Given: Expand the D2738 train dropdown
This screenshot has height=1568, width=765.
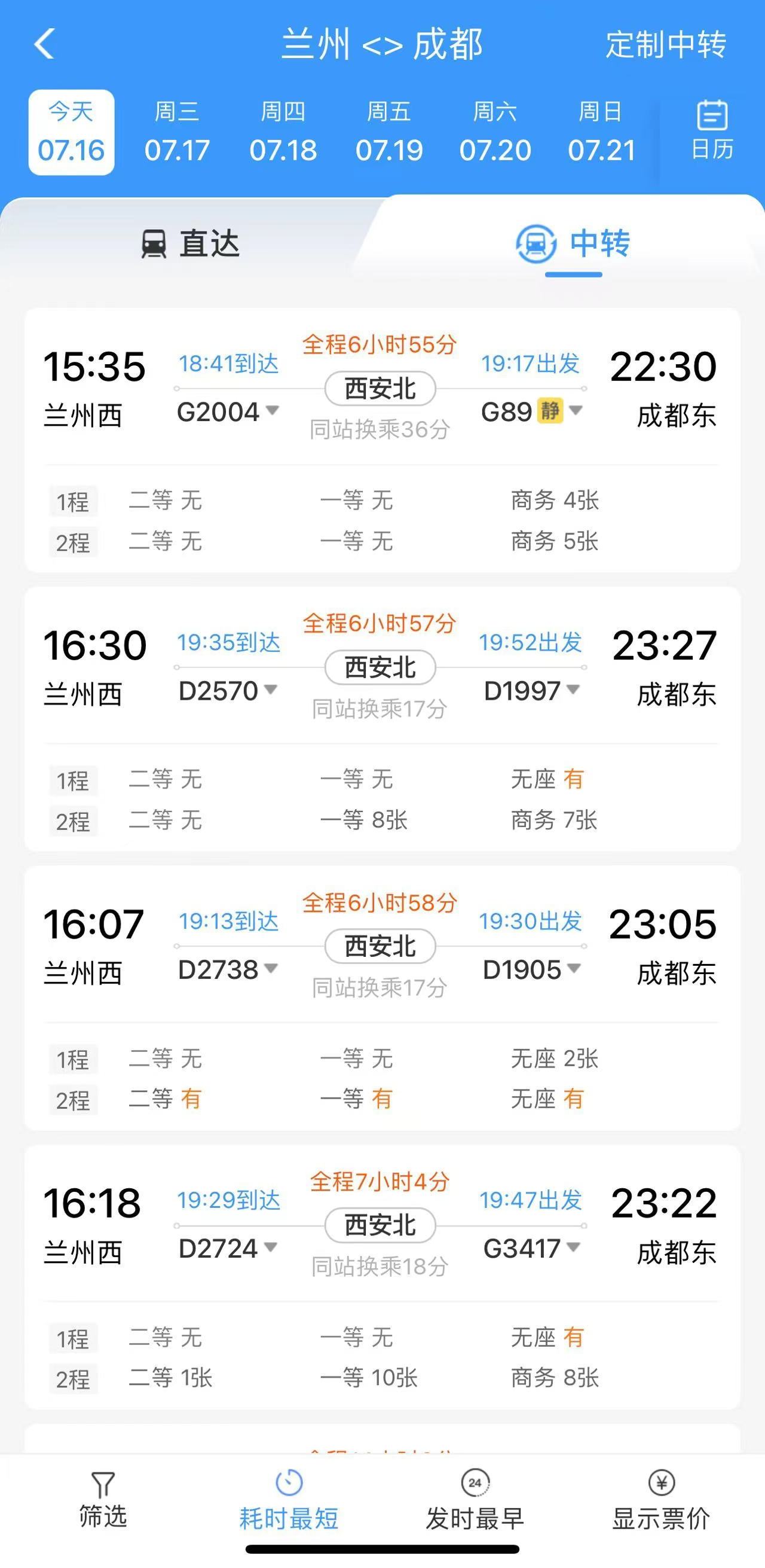Looking at the screenshot, I should point(228,969).
